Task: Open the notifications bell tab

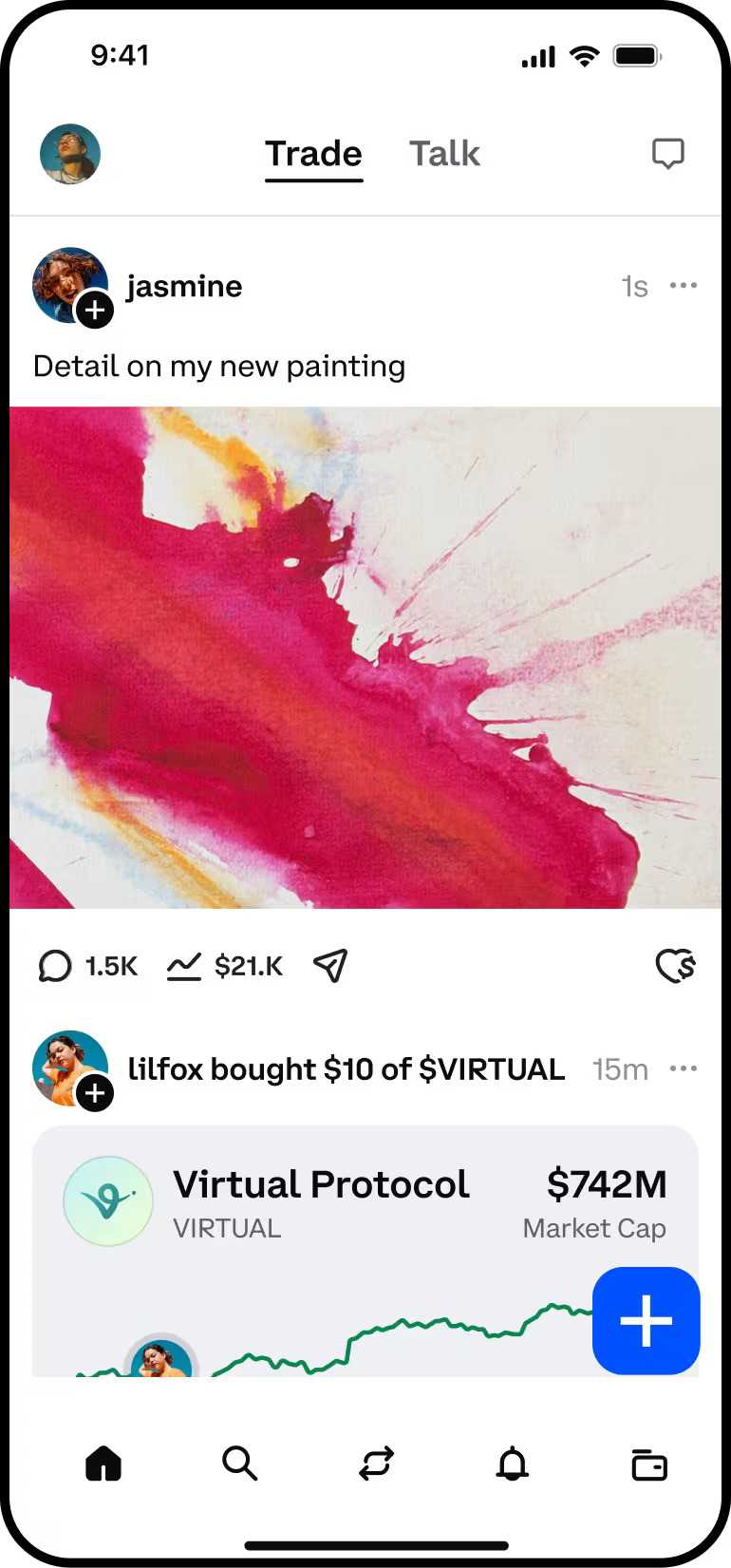Action: click(513, 1464)
